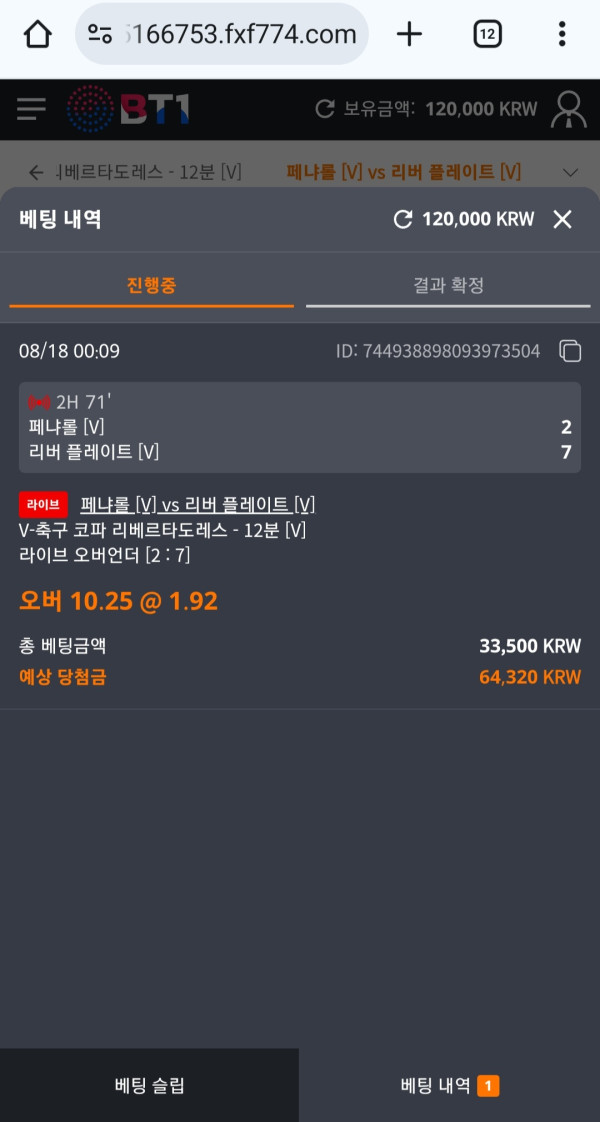Open the 페냐롤 vs 리버 플레이트 match link

[197, 505]
